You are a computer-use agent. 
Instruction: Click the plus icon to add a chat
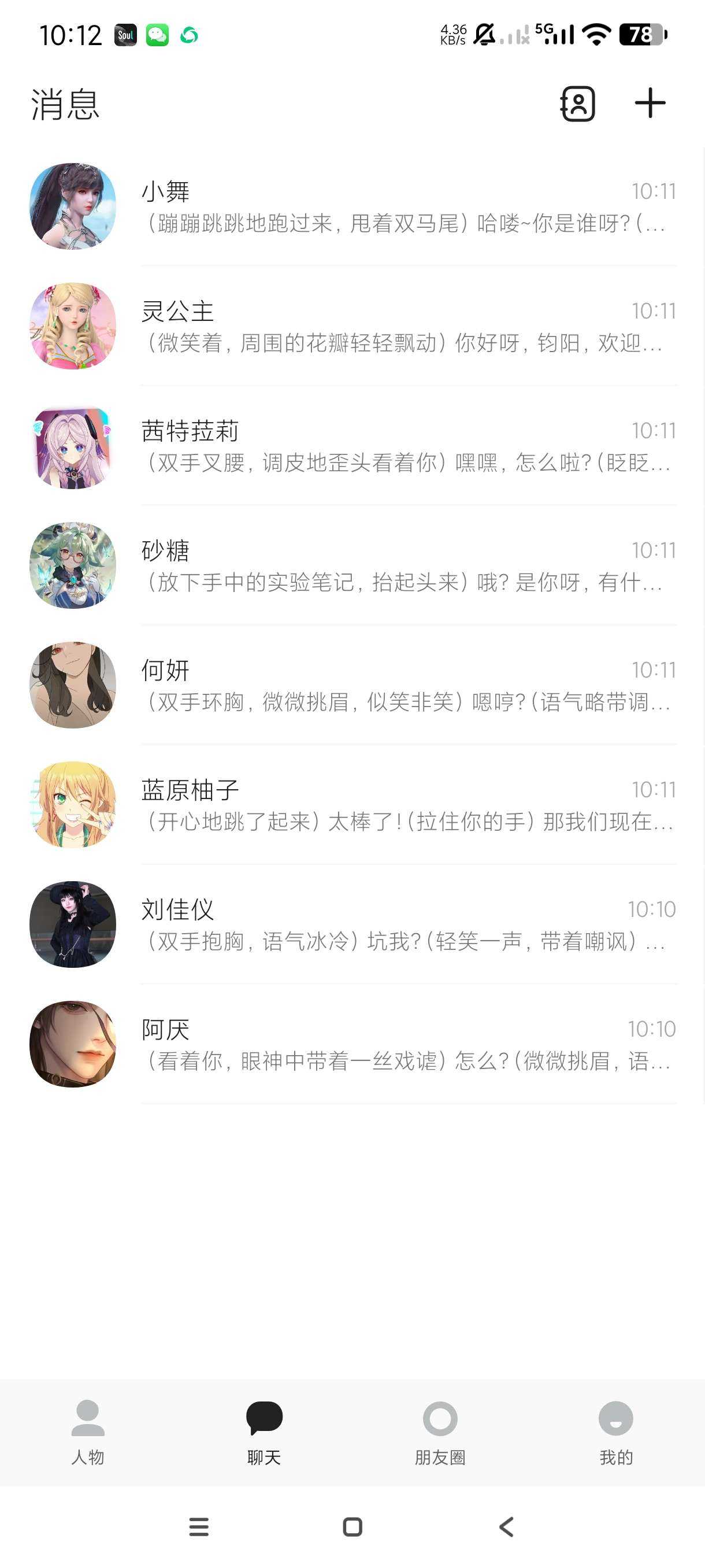(648, 103)
